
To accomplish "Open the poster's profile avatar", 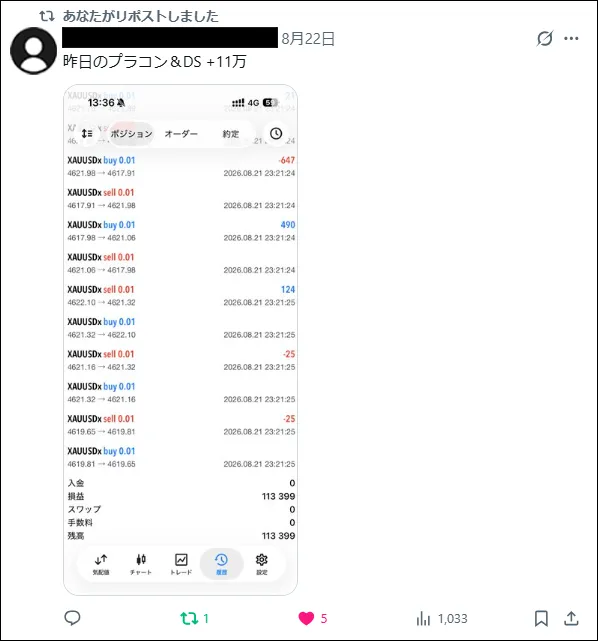I will tap(34, 51).
